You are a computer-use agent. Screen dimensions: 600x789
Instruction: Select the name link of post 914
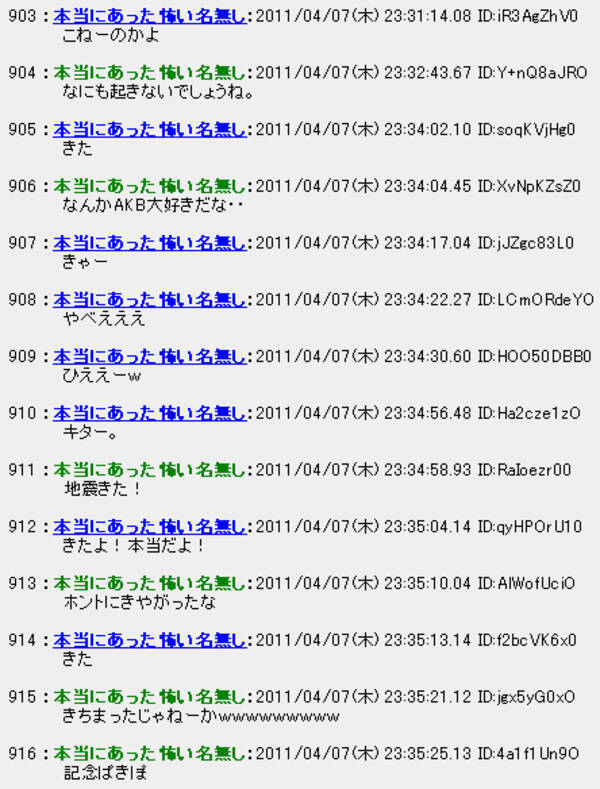(149, 640)
